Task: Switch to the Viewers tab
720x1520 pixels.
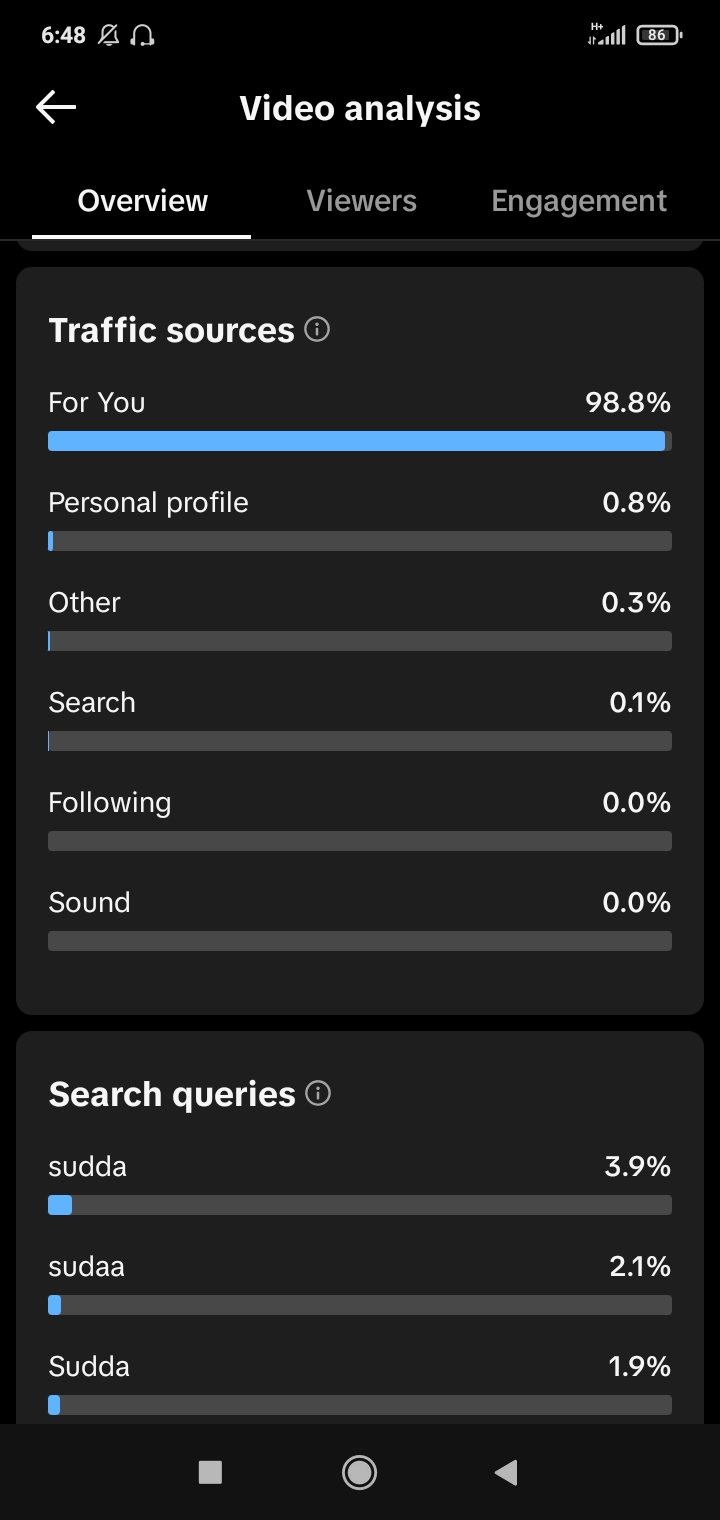Action: [361, 201]
